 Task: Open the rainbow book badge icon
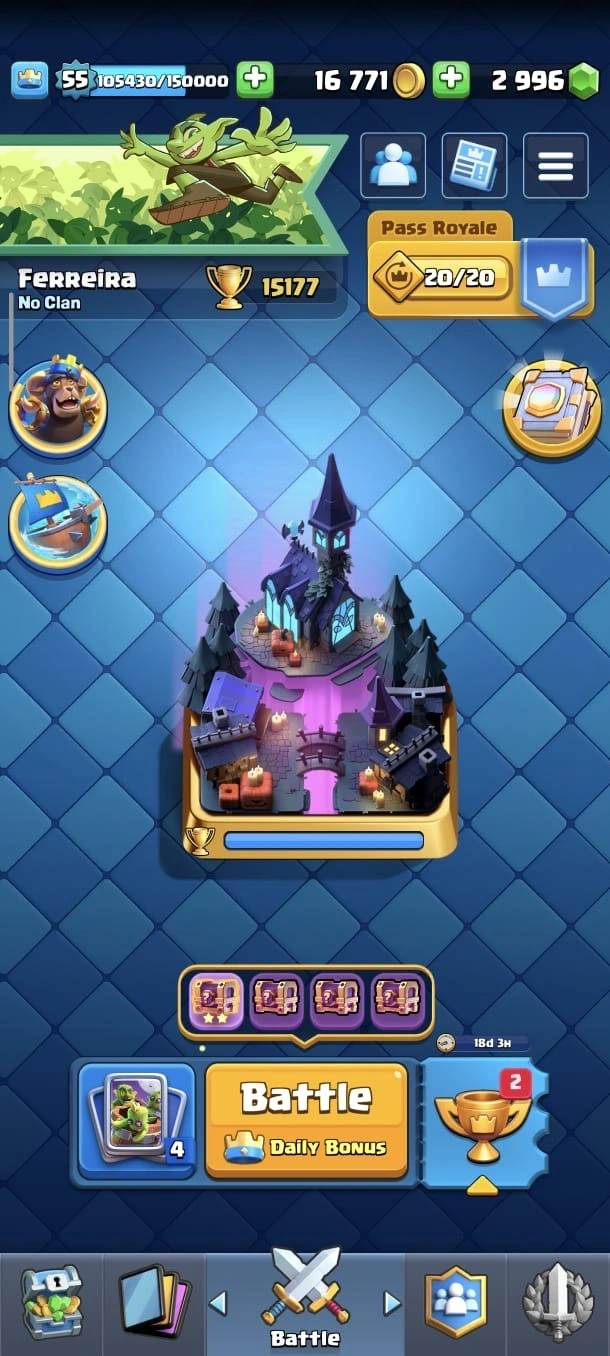click(551, 407)
